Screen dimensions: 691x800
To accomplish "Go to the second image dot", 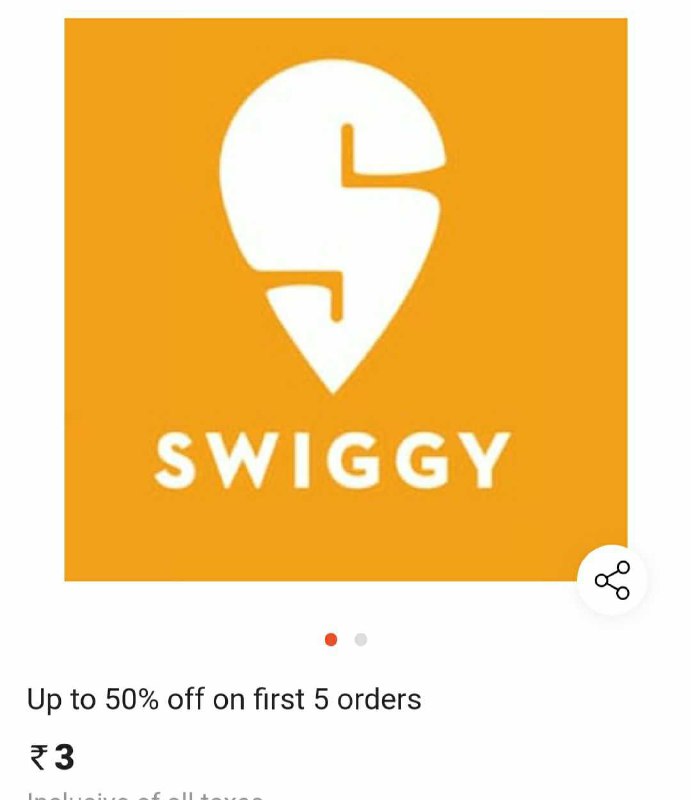I will point(361,640).
